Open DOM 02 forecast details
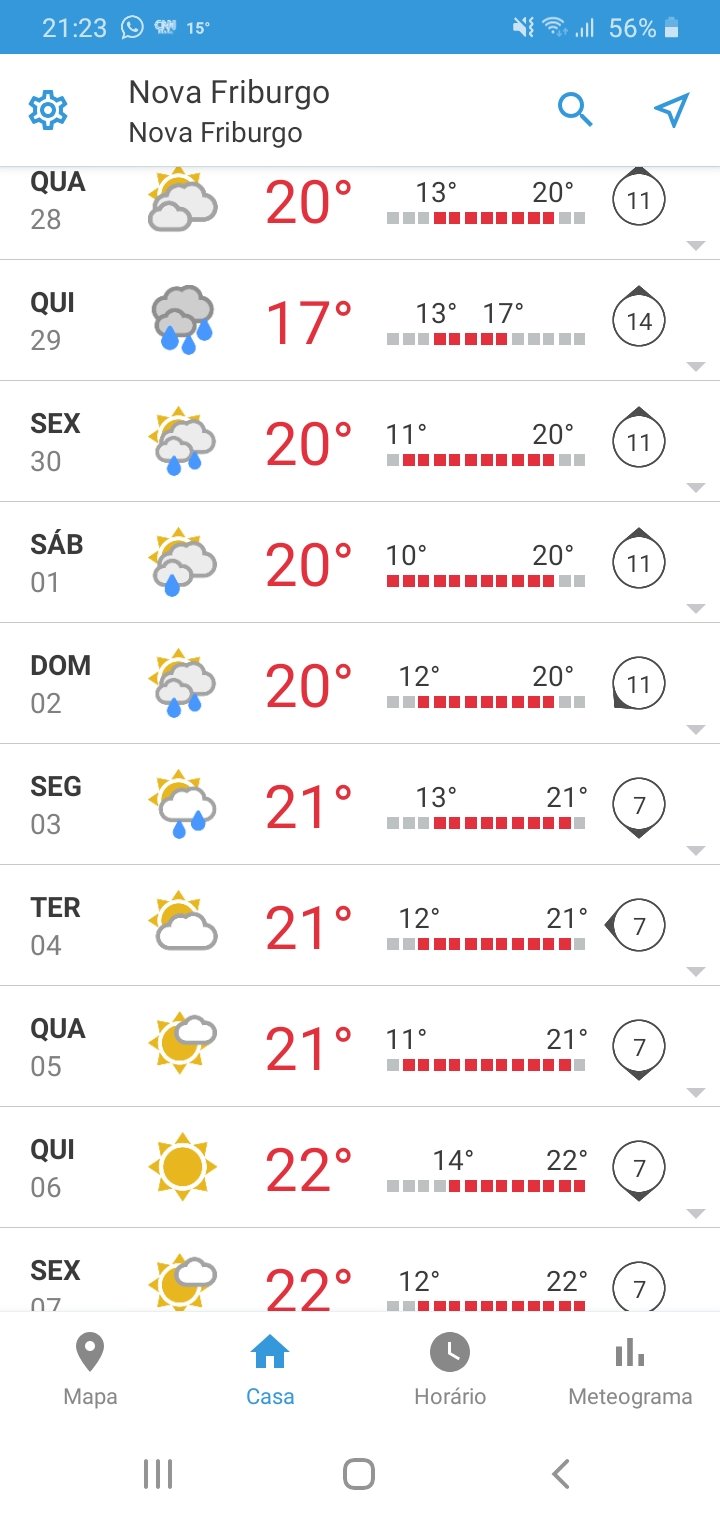The height and width of the screenshot is (1520, 720). pos(360,684)
